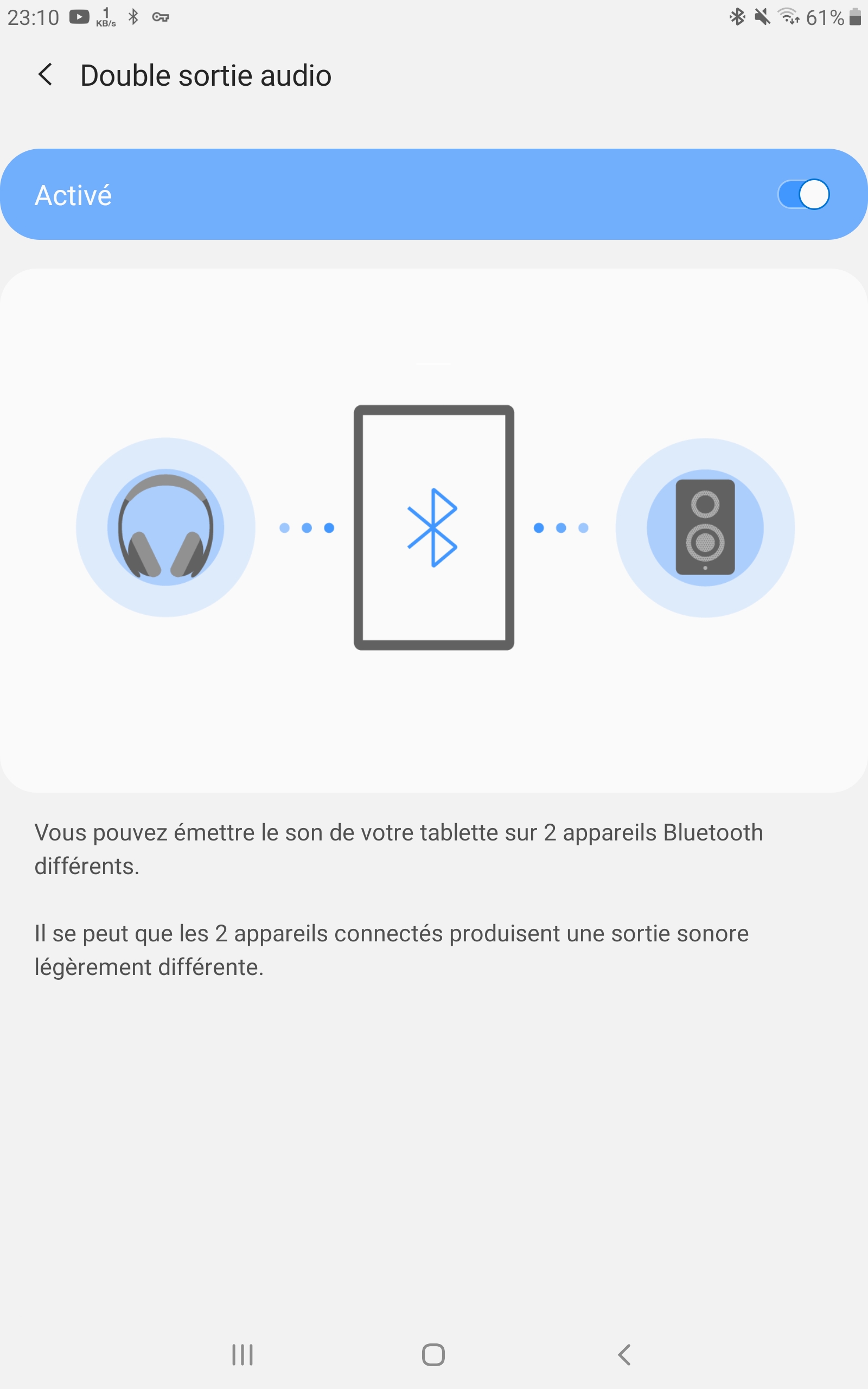
Task: Turn off the Activé switch
Action: [x=803, y=195]
